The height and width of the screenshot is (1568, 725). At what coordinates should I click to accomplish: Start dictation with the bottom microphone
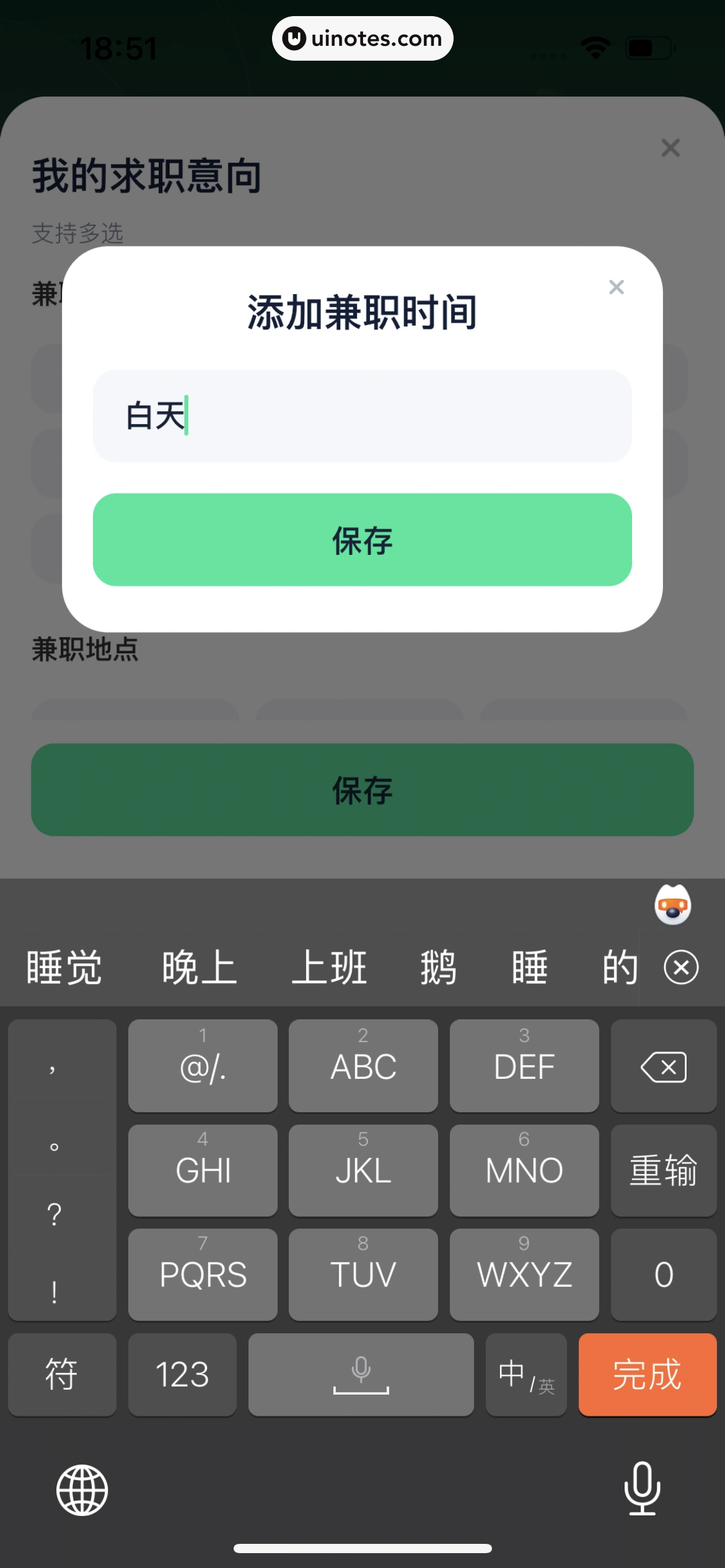click(x=642, y=1489)
